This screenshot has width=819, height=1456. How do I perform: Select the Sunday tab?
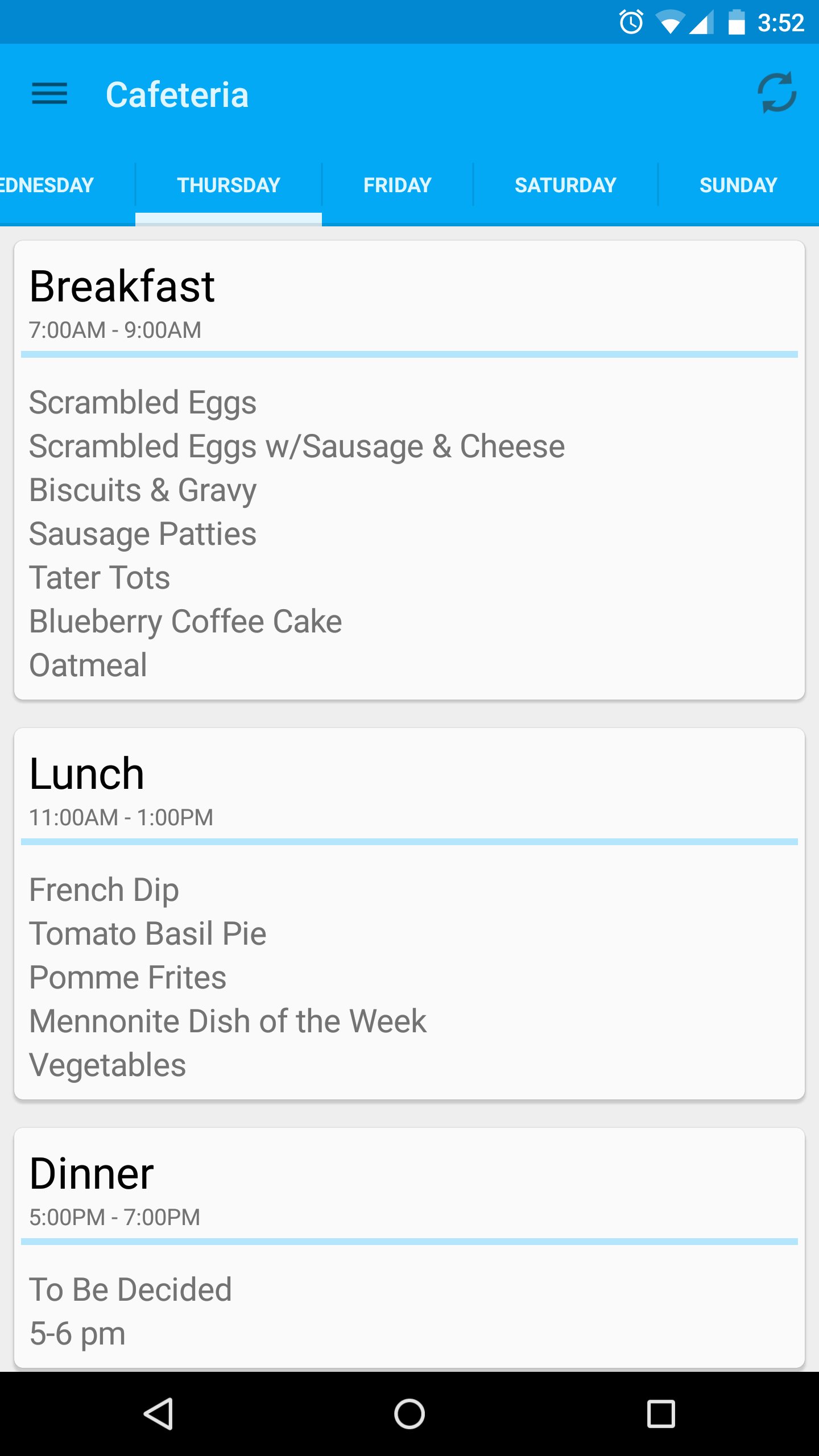[x=738, y=184]
